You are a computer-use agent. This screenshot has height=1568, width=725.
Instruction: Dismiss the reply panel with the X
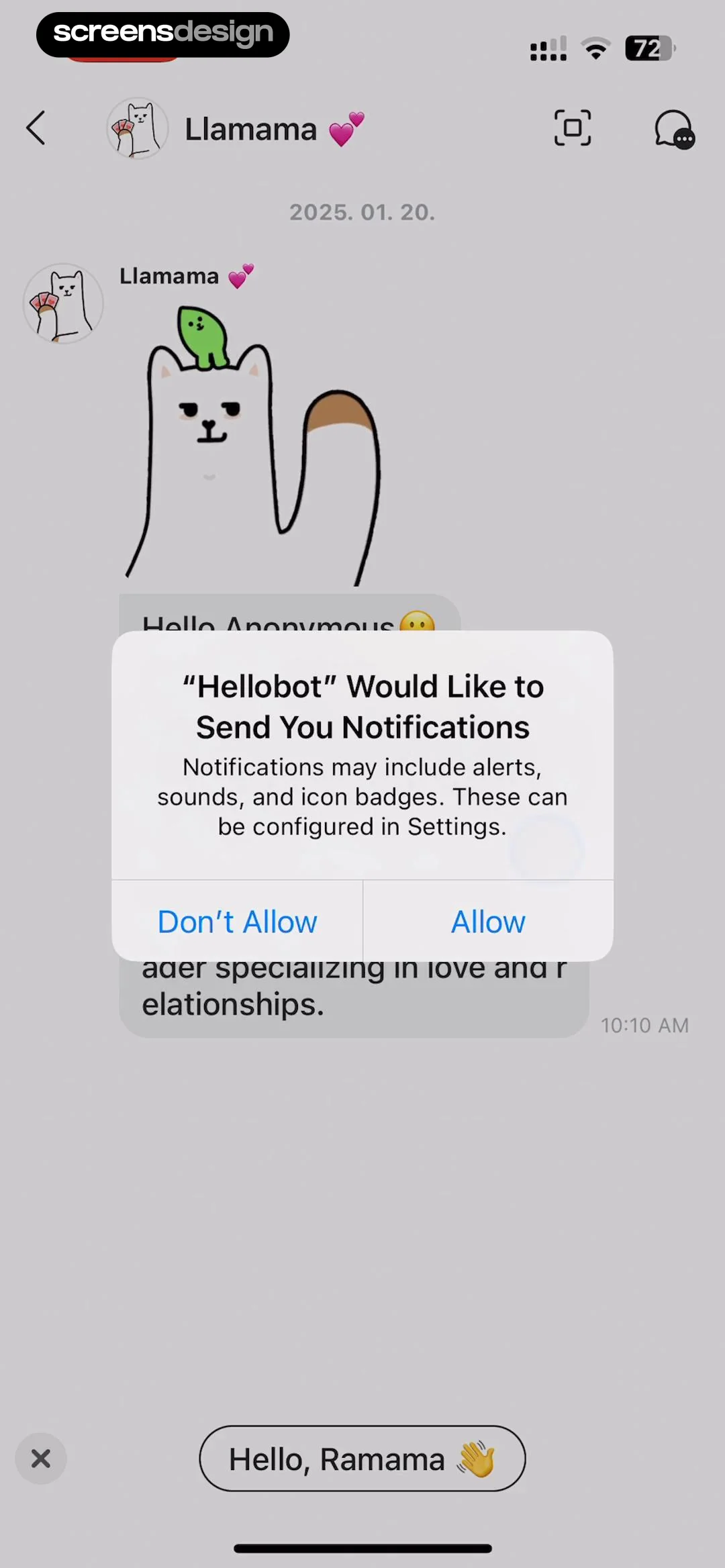(x=41, y=1459)
